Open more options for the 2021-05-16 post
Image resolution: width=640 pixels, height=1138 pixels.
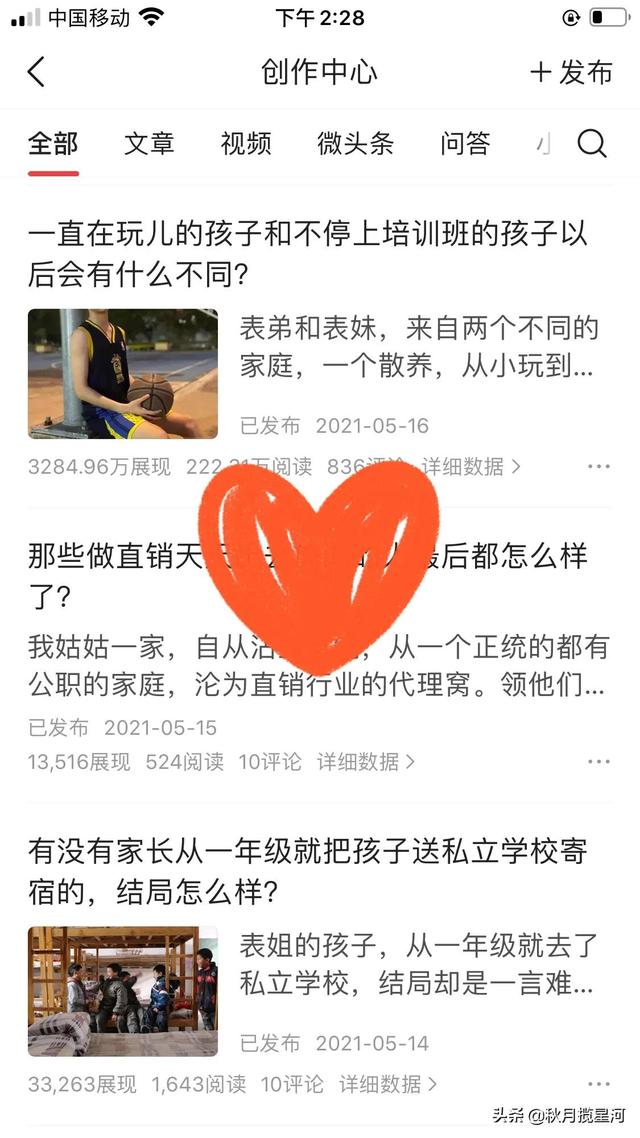coord(598,466)
